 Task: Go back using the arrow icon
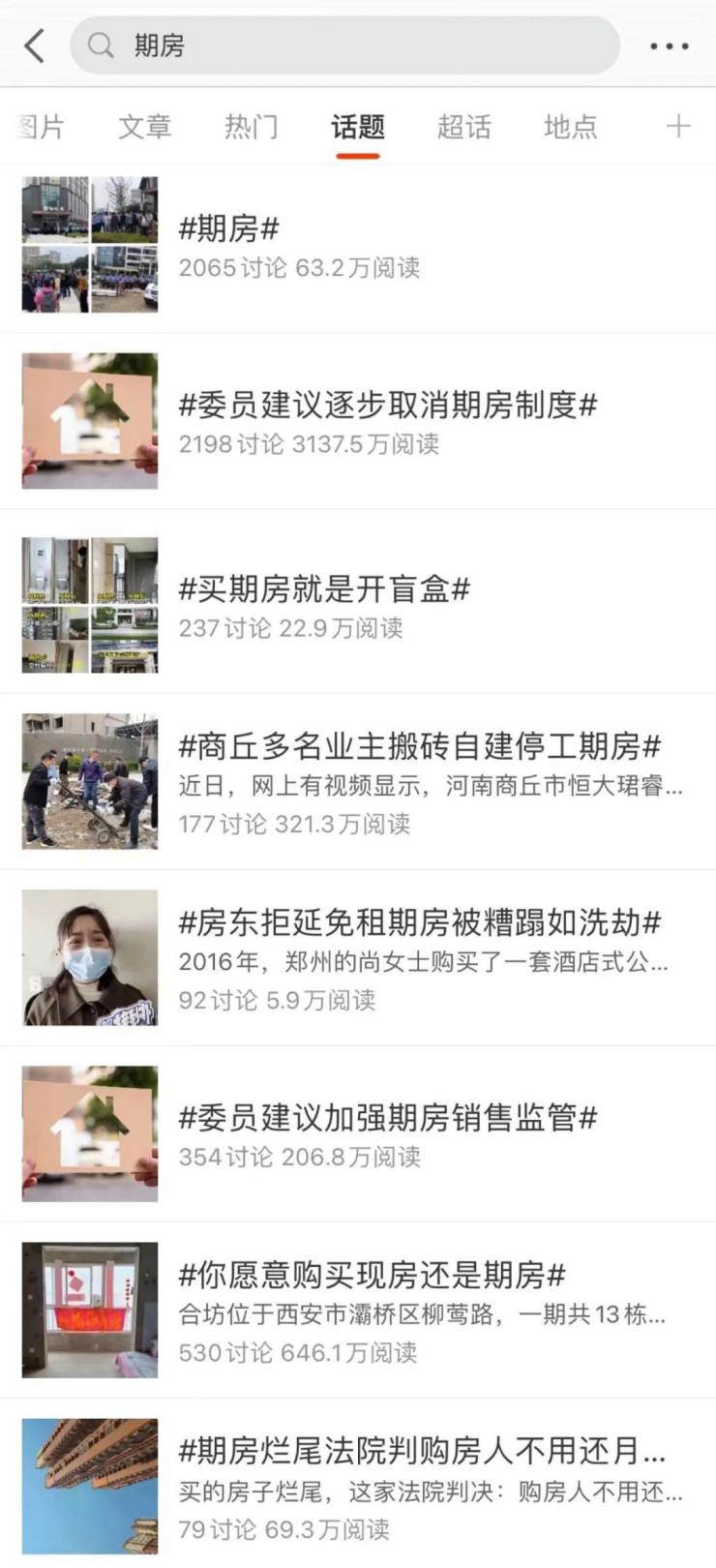pos(35,45)
